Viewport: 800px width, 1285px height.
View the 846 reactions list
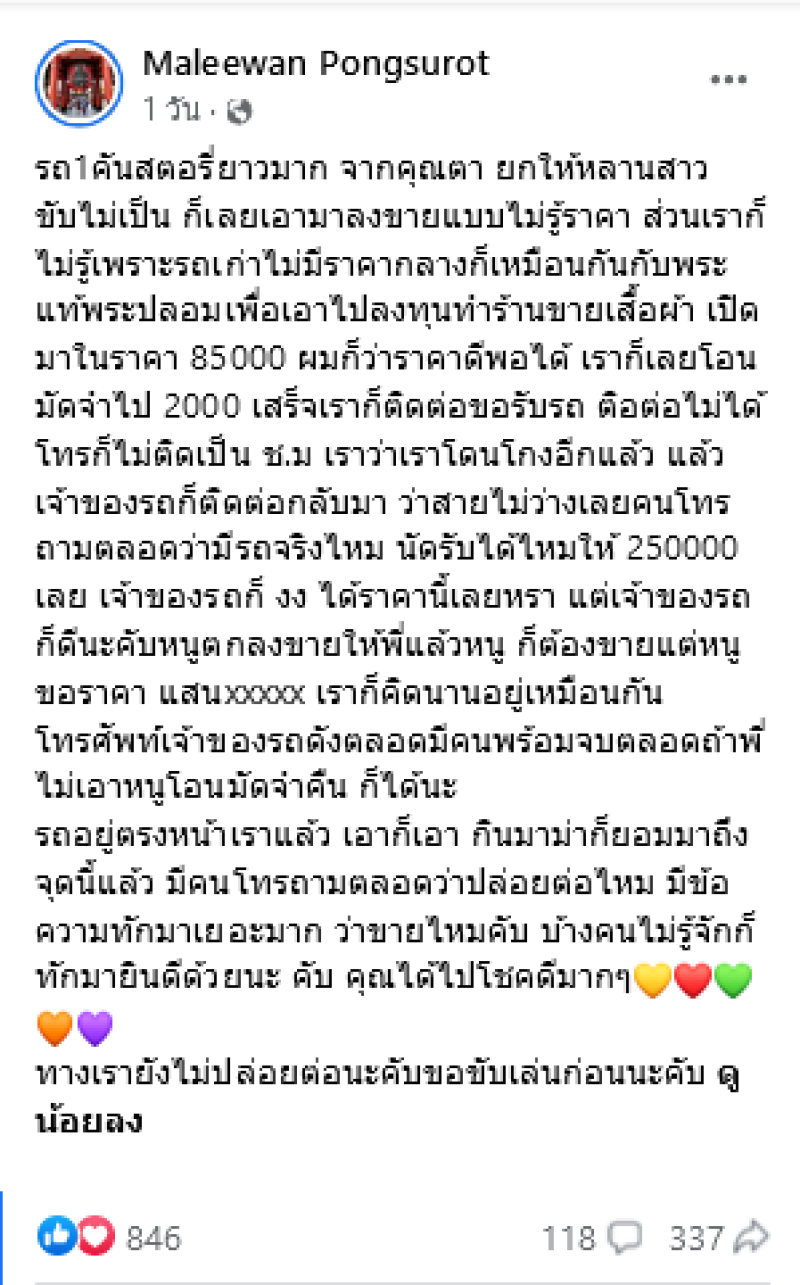[152, 1239]
